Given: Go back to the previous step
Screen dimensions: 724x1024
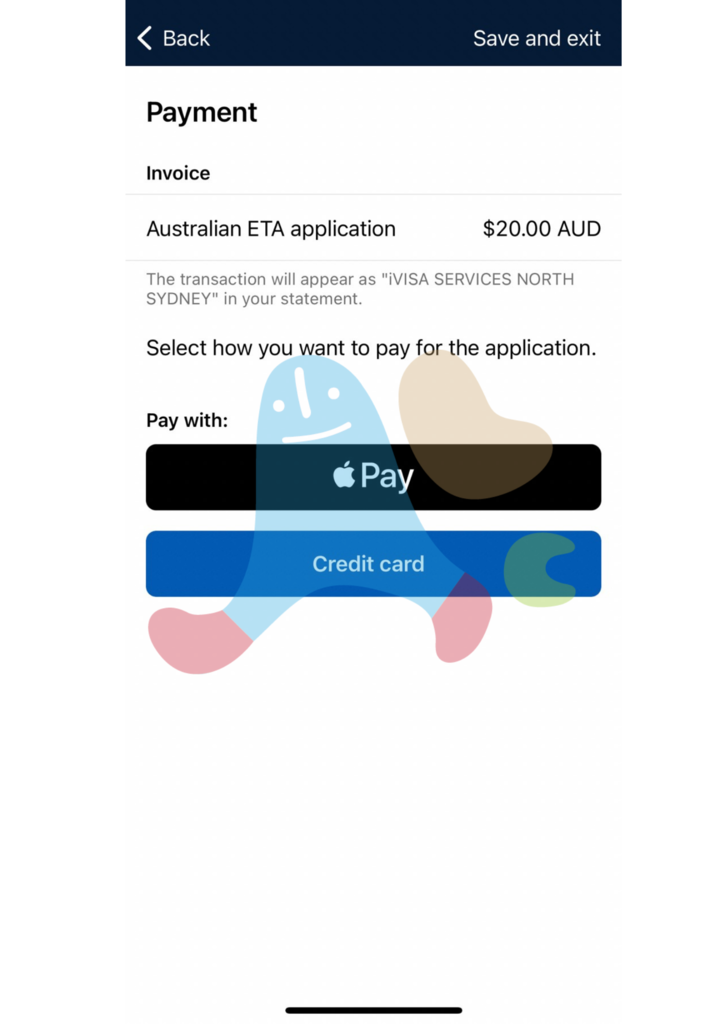Looking at the screenshot, I should pyautogui.click(x=173, y=38).
